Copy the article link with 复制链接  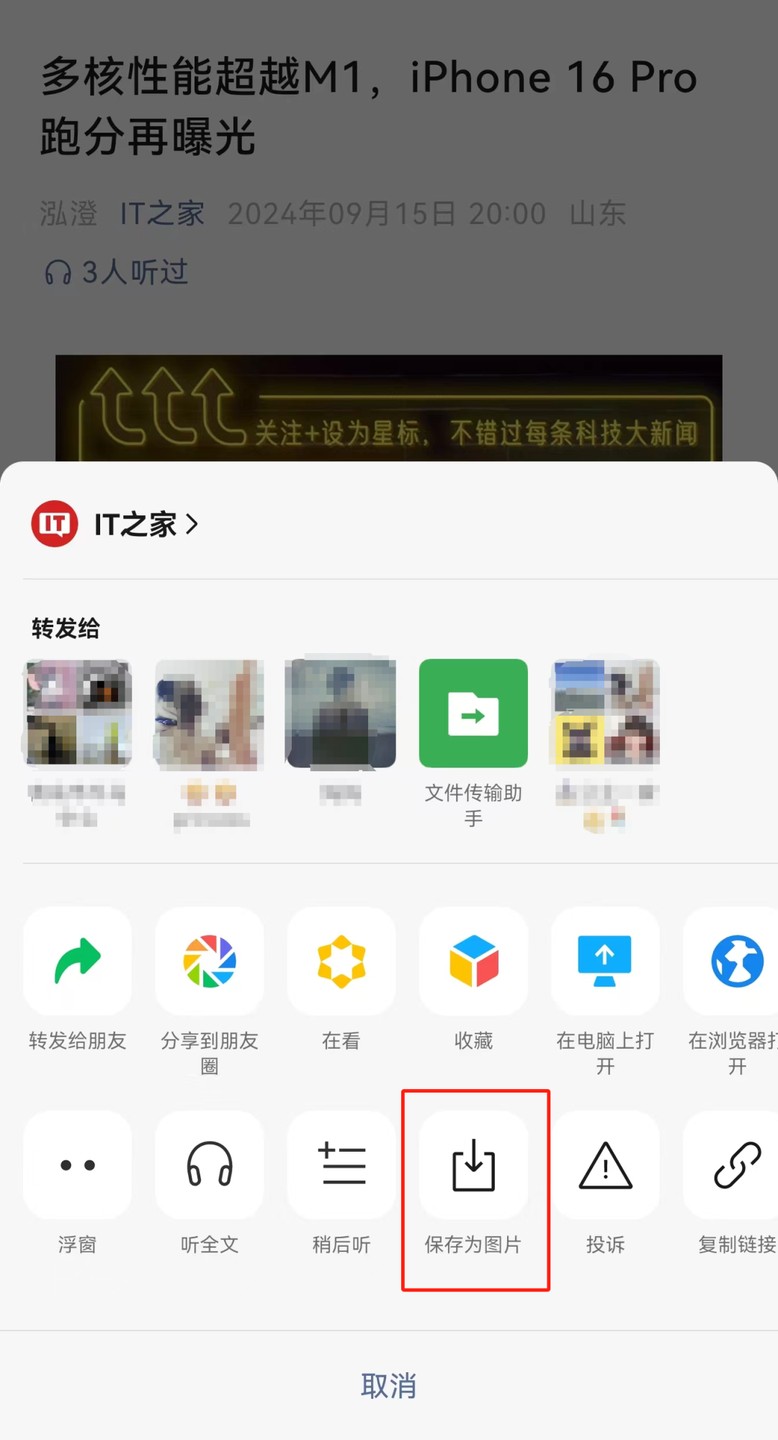click(x=736, y=1165)
